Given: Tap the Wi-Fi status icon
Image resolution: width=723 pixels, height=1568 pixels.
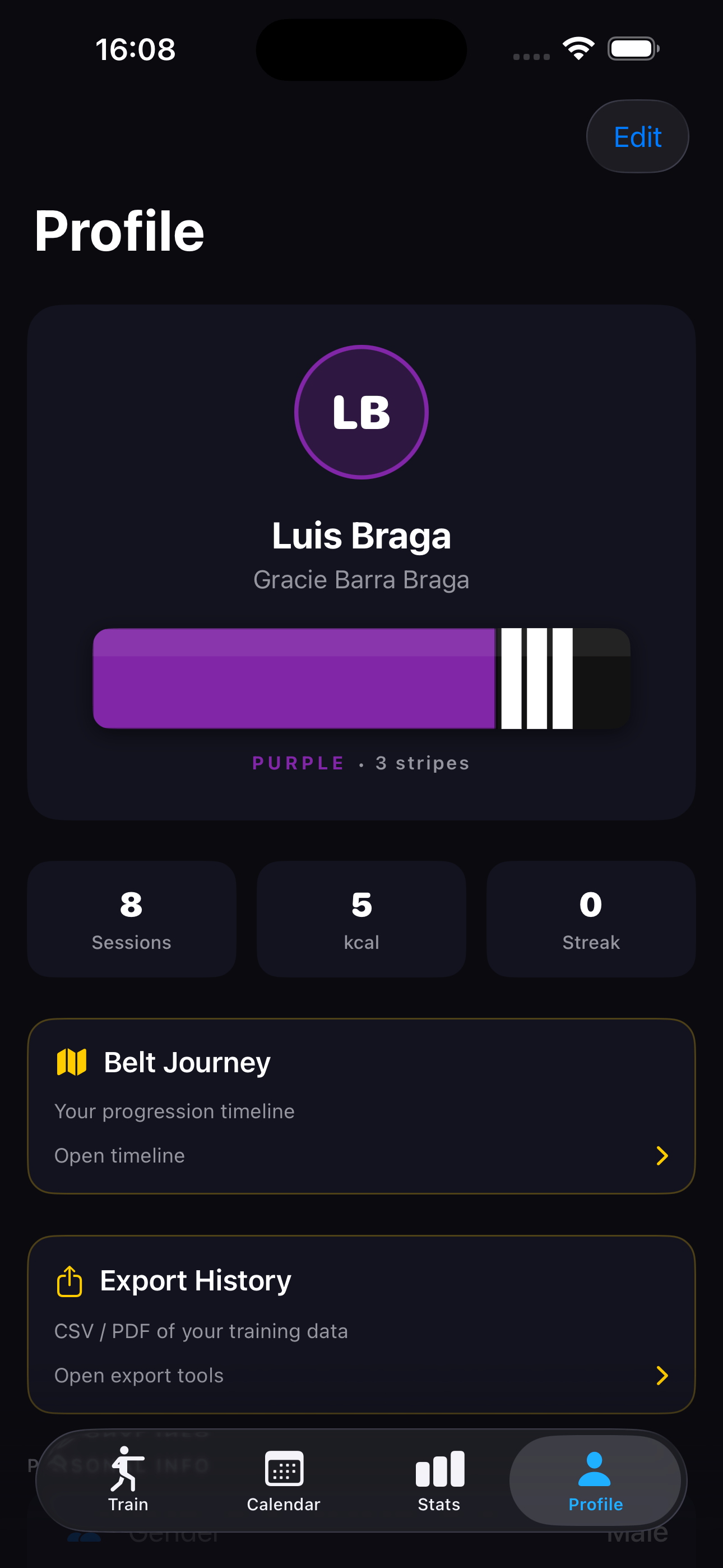Looking at the screenshot, I should (x=578, y=47).
